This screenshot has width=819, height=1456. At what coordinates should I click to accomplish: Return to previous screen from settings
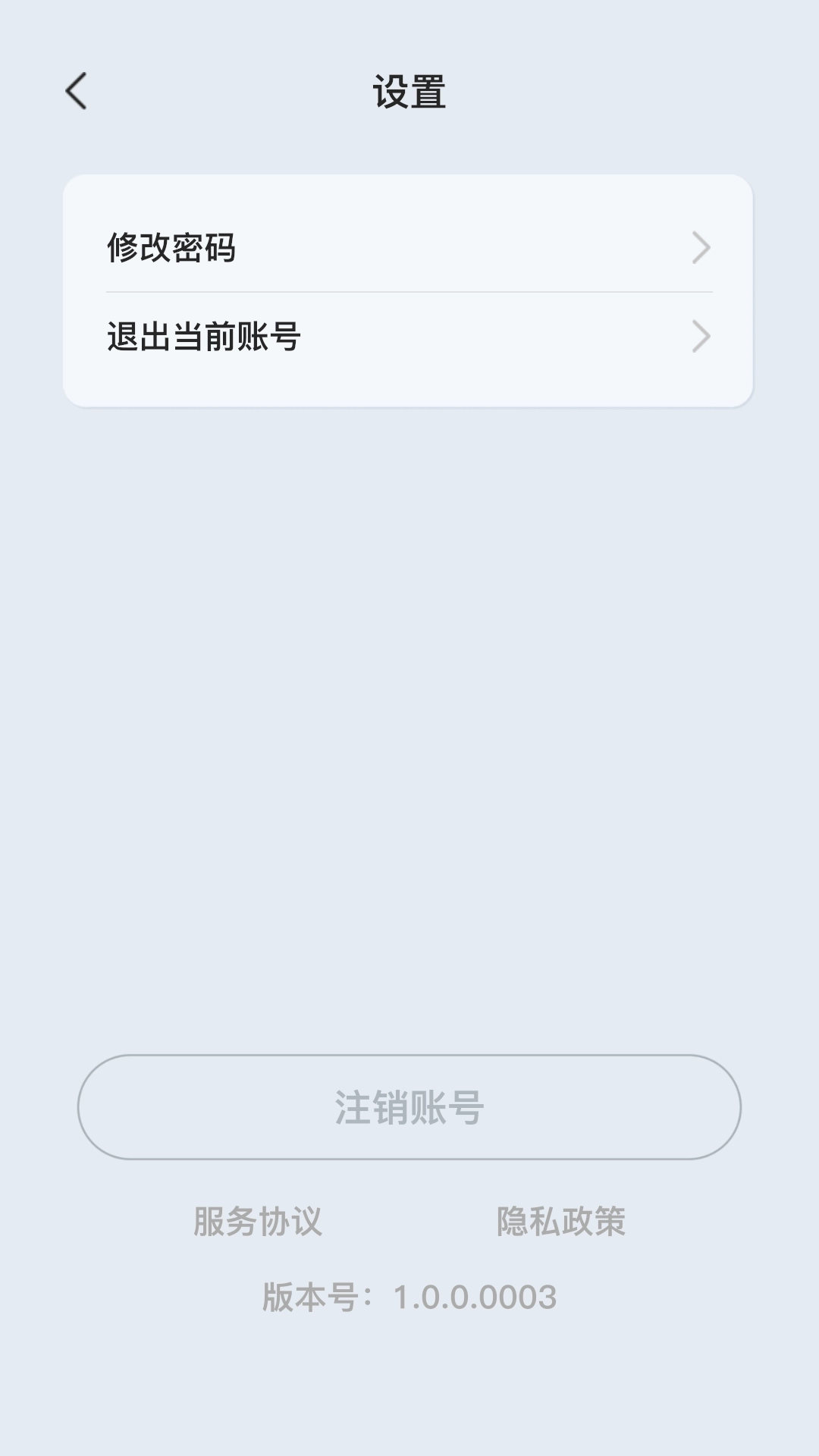coord(76,91)
